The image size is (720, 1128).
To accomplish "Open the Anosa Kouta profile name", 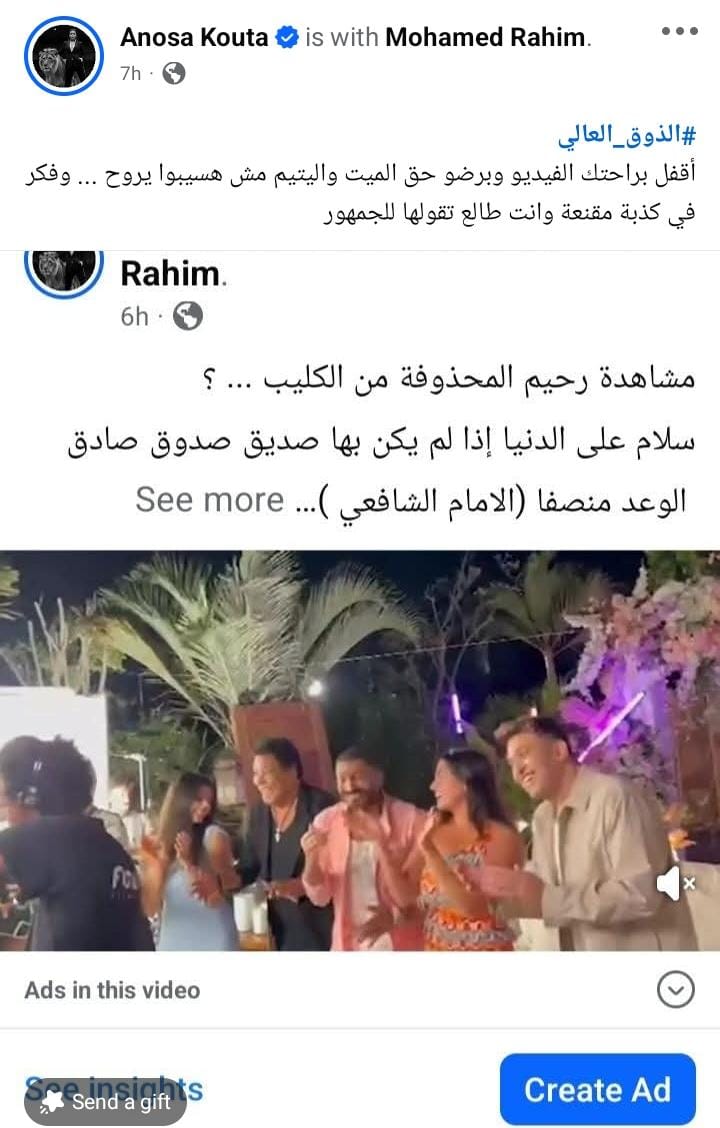I will 194,38.
